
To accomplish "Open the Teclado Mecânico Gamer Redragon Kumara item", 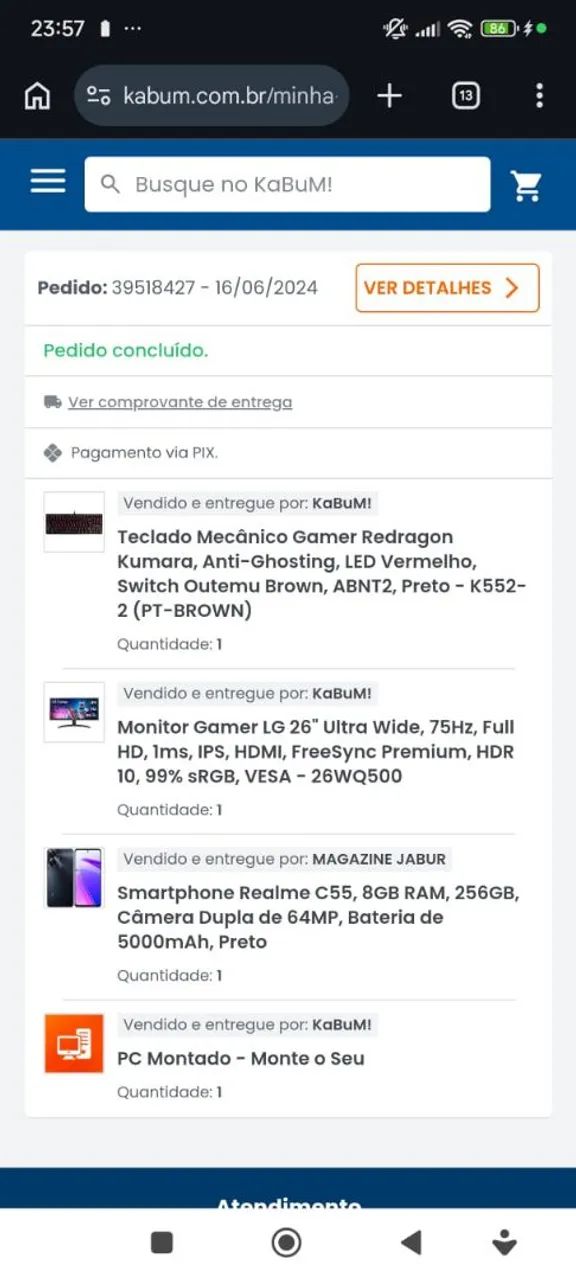I will click(x=322, y=574).
